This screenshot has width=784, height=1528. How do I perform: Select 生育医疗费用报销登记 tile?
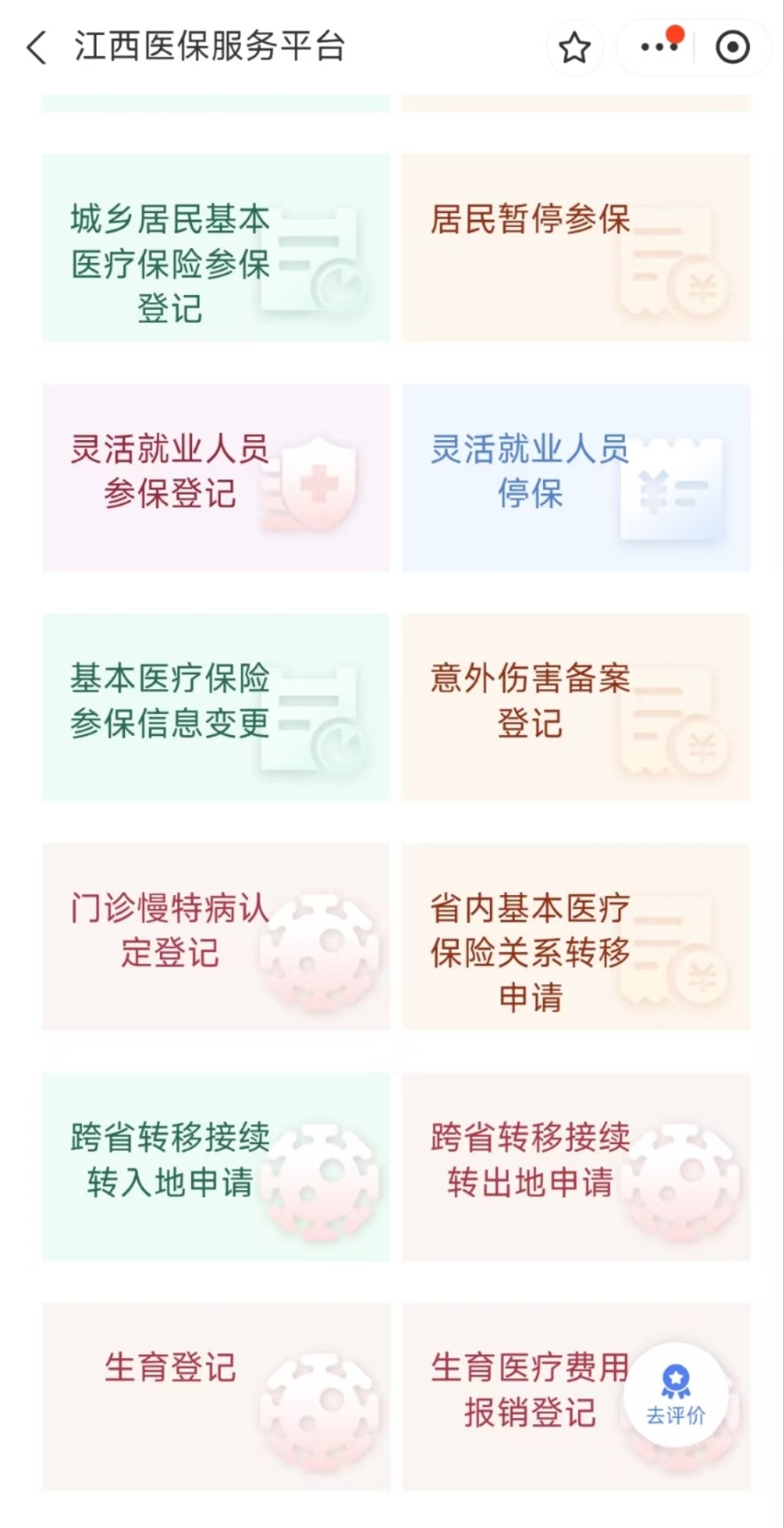tap(529, 1388)
